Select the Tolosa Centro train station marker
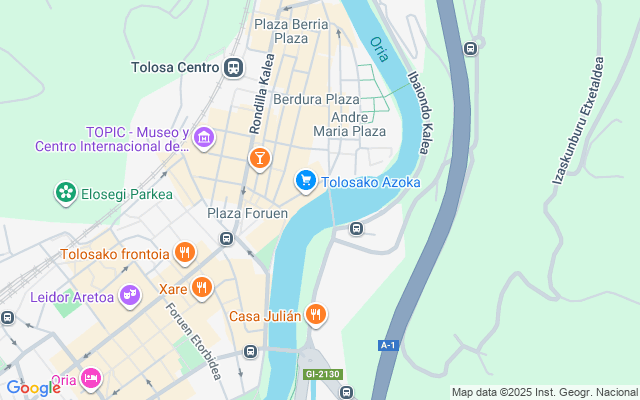Image resolution: width=640 pixels, height=400 pixels. click(x=233, y=68)
